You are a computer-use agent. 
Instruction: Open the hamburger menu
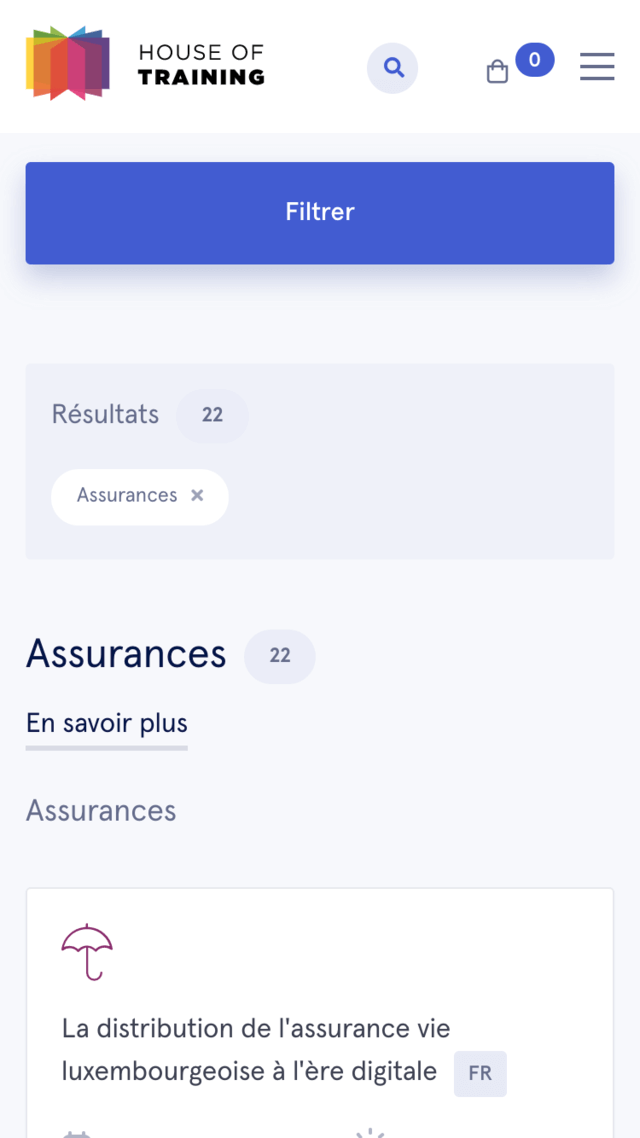(x=597, y=67)
